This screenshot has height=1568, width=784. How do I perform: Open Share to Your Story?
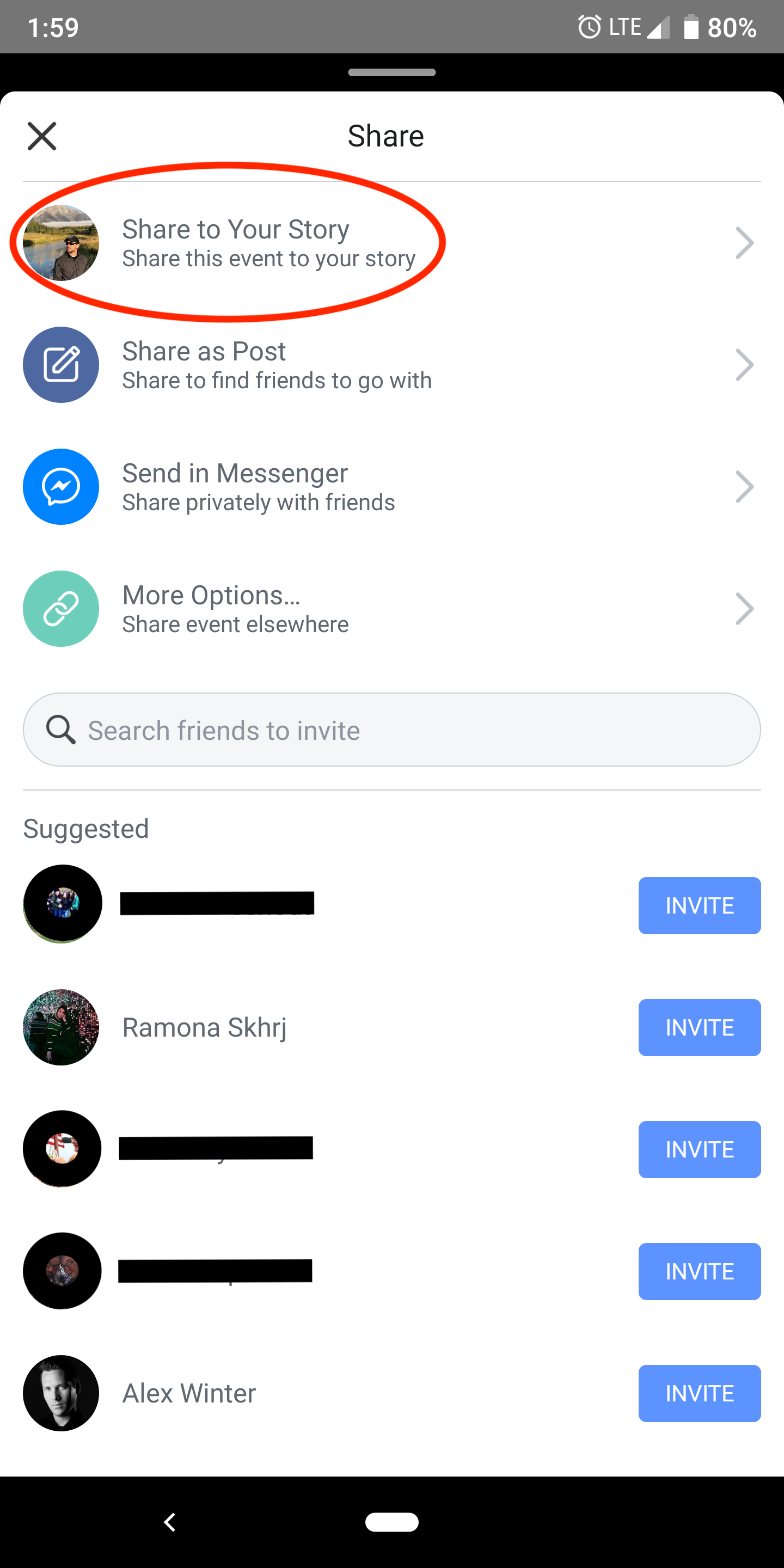point(392,243)
